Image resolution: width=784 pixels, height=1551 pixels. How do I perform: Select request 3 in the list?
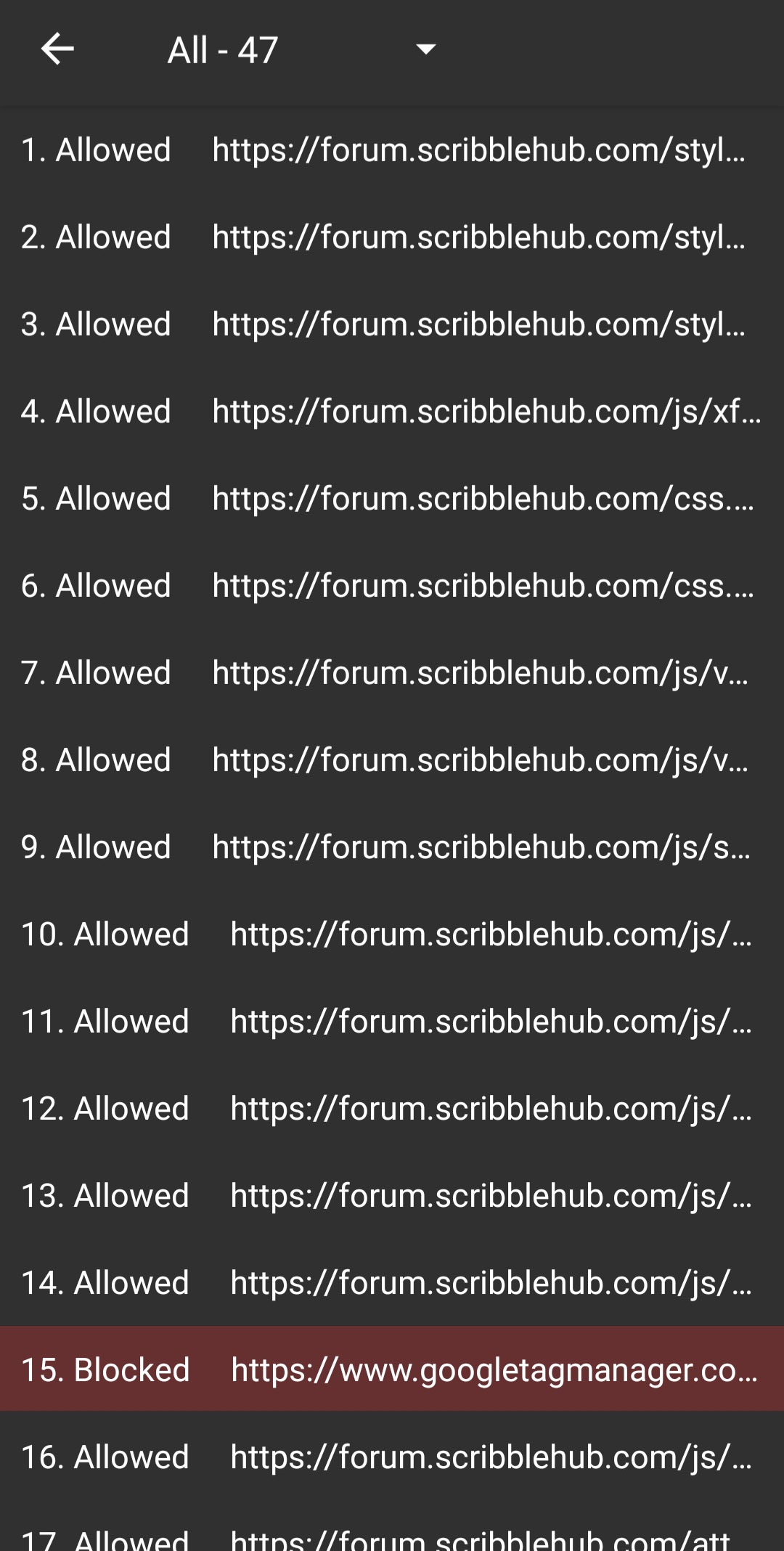(392, 325)
